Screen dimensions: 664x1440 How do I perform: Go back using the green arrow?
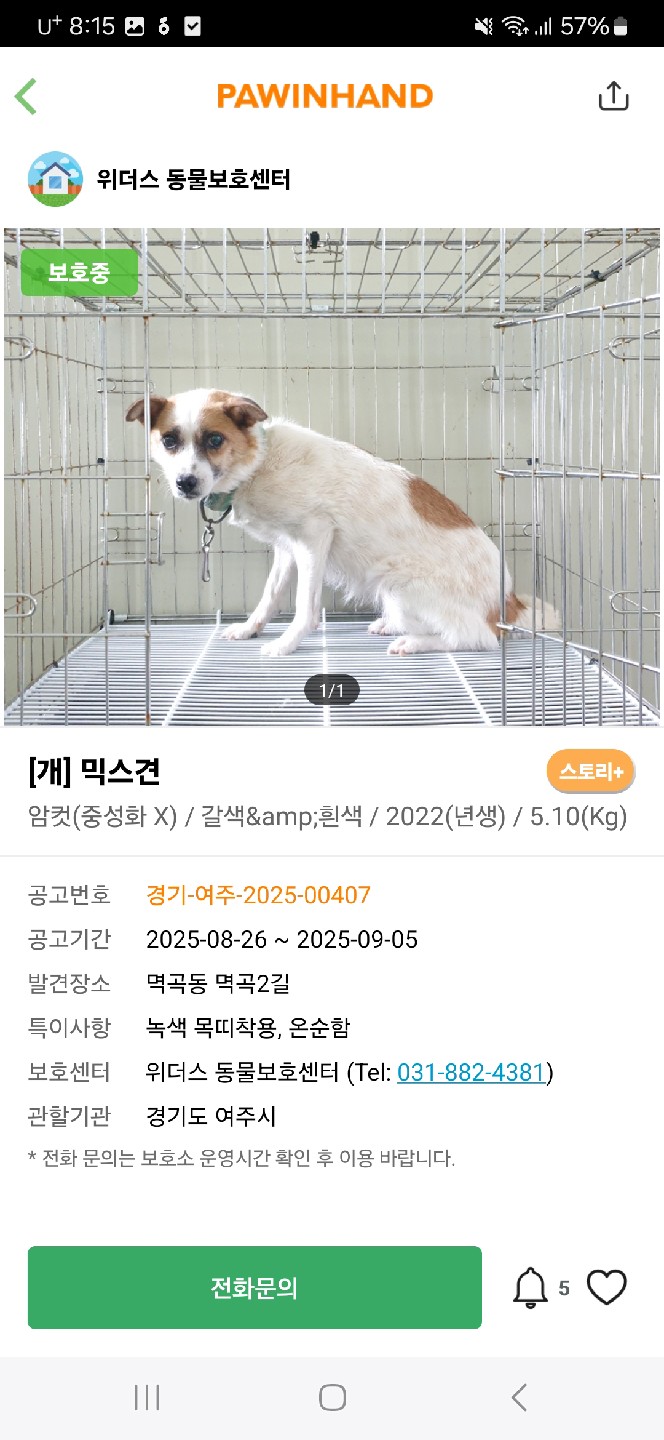(x=26, y=96)
